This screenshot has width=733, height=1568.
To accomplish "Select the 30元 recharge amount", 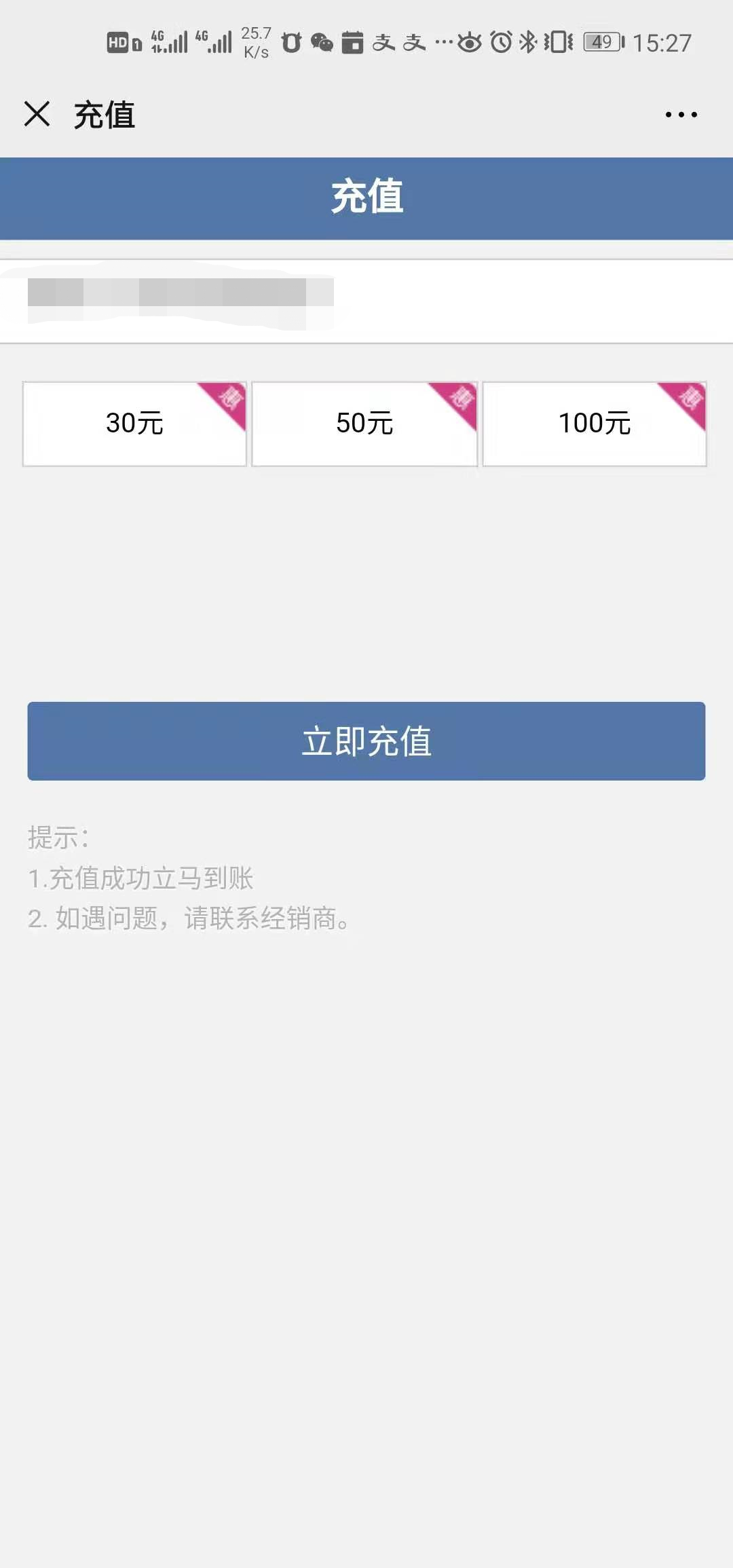I will pyautogui.click(x=134, y=424).
